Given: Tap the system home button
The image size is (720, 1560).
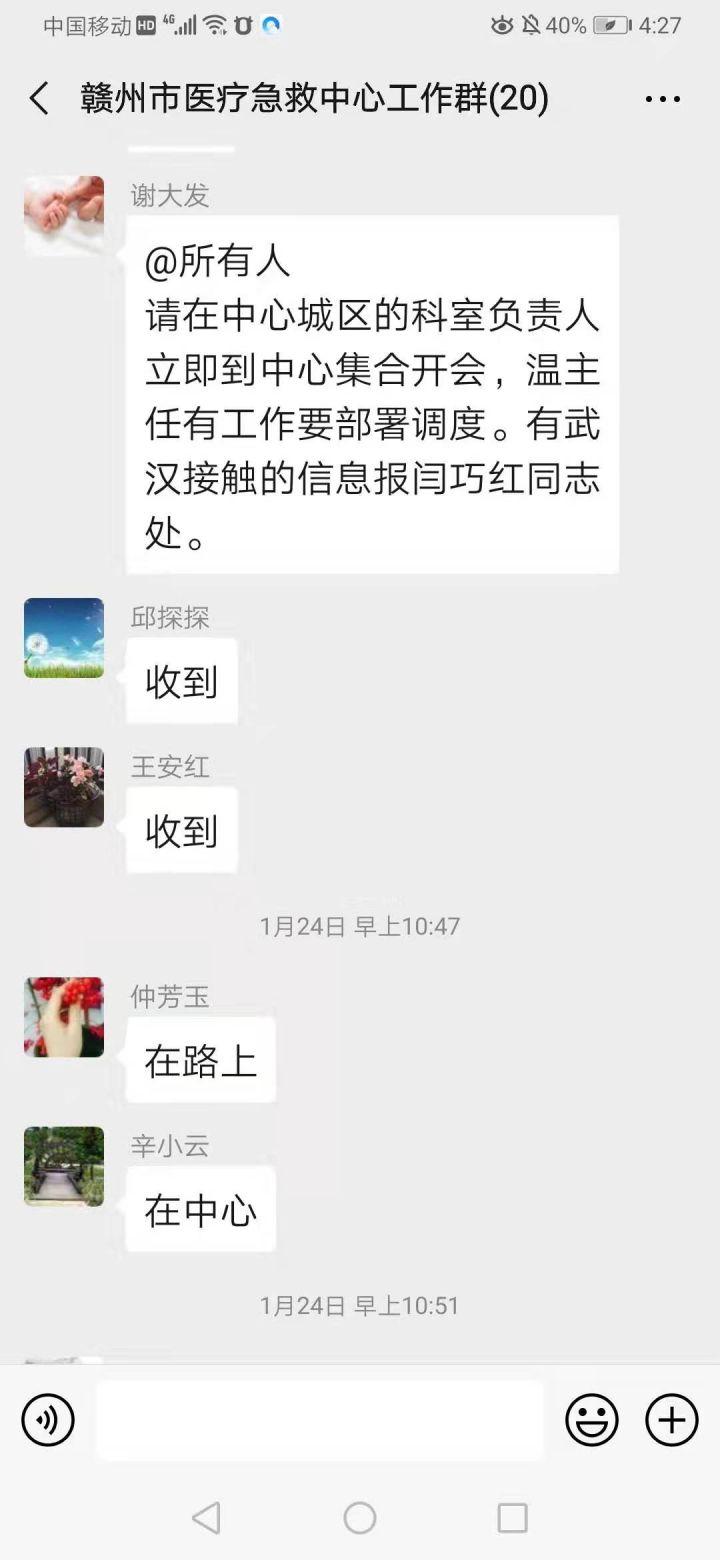Looking at the screenshot, I should (360, 1518).
